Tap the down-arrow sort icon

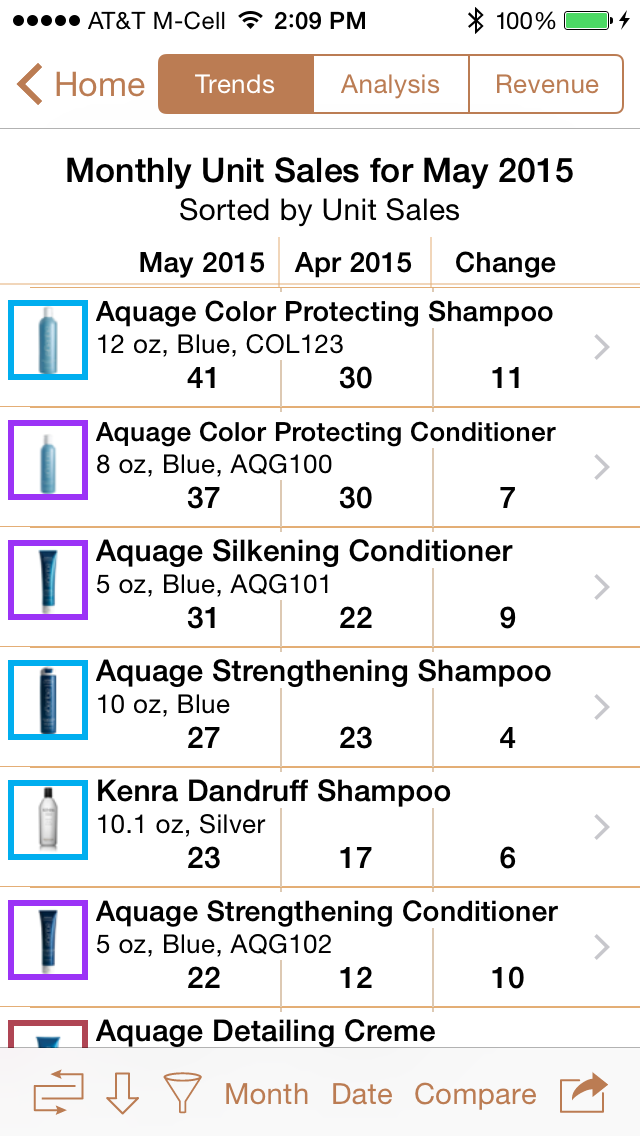tap(122, 1093)
